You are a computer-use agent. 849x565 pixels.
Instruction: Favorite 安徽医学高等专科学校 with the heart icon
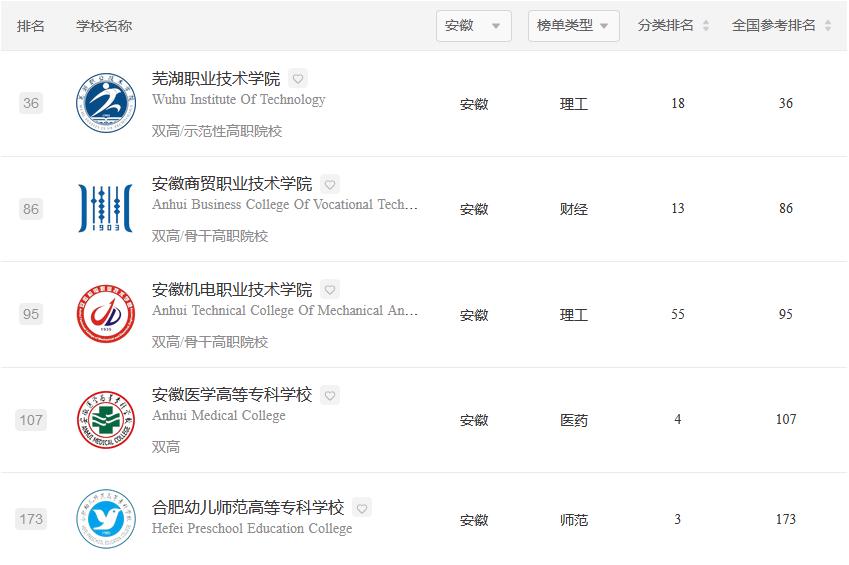point(330,395)
